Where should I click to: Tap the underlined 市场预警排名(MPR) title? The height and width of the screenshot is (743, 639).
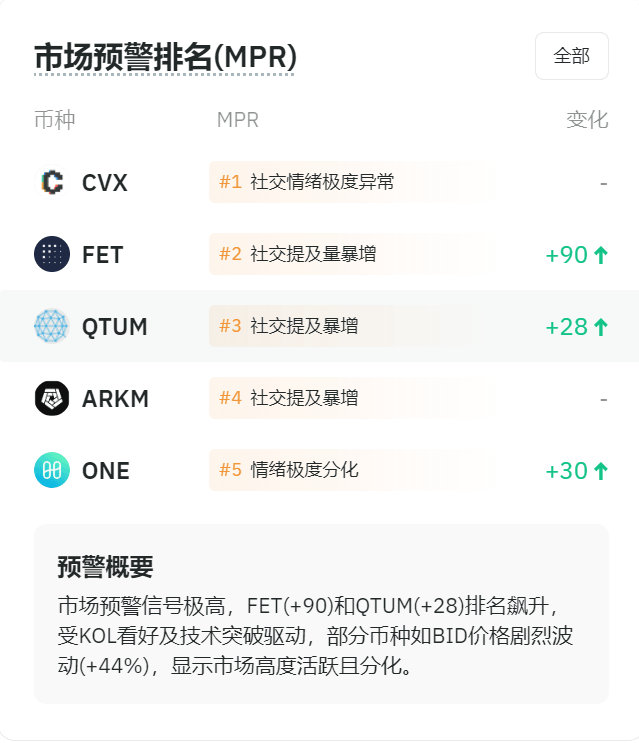pyautogui.click(x=165, y=57)
